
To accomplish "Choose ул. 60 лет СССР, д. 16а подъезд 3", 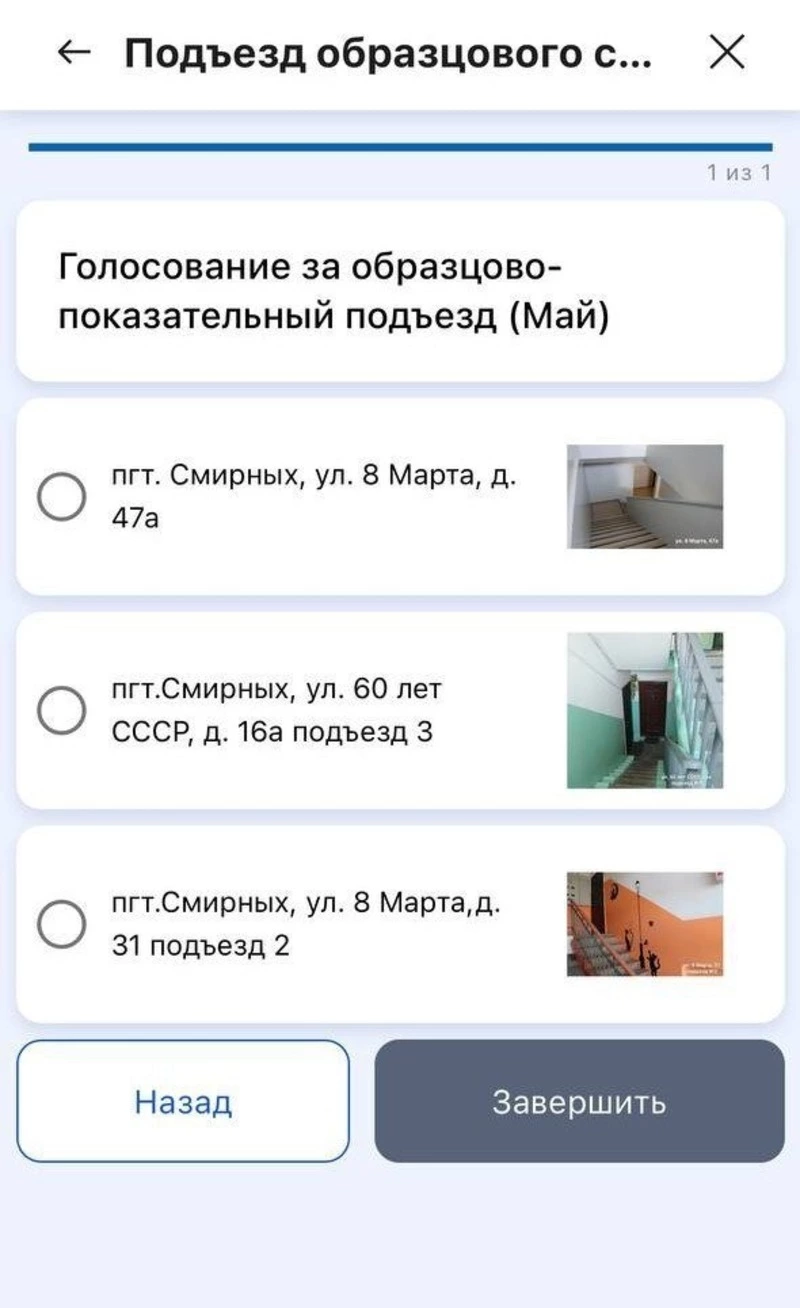I will (x=62, y=710).
